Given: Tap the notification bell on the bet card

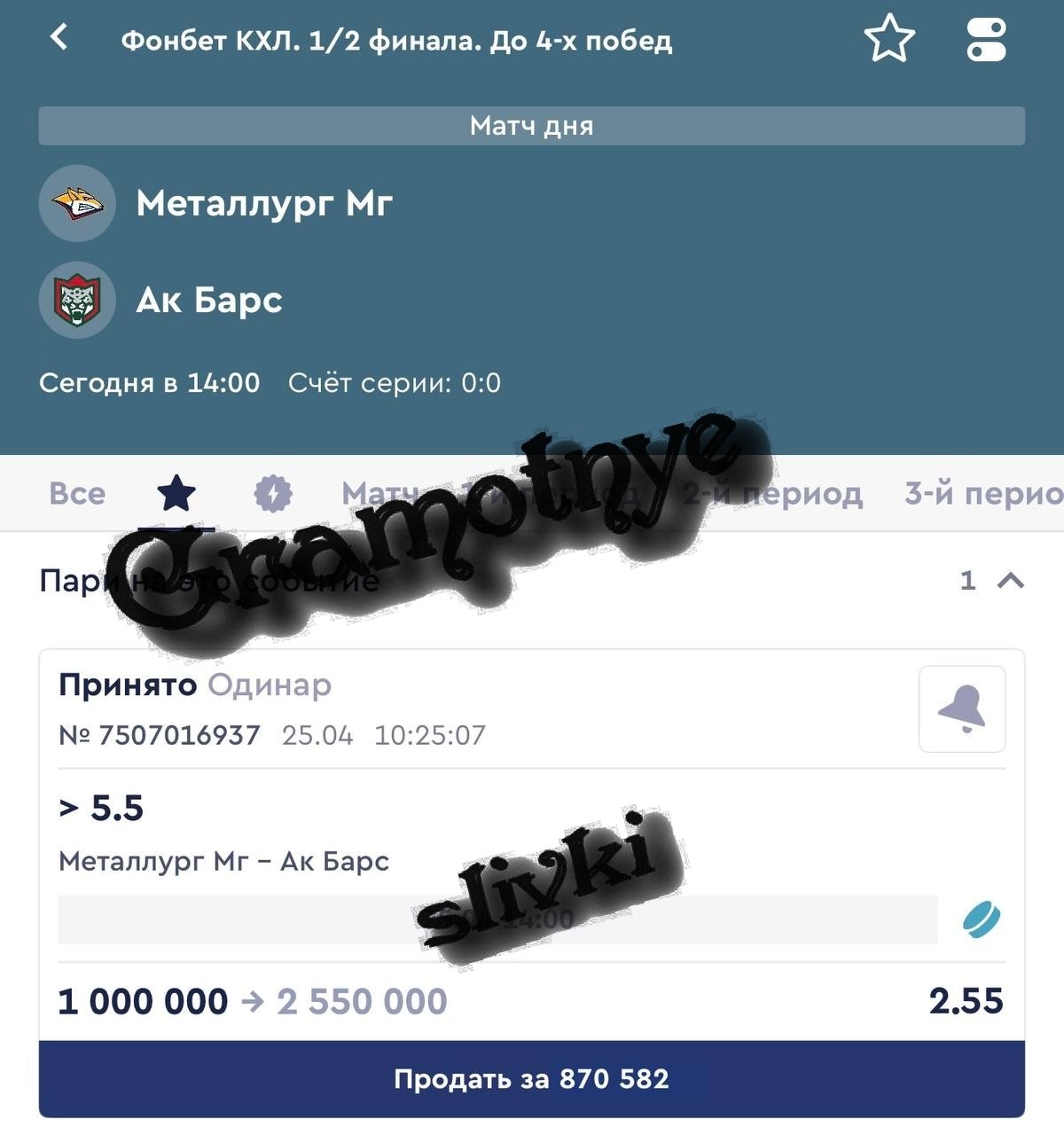Looking at the screenshot, I should tap(962, 709).
